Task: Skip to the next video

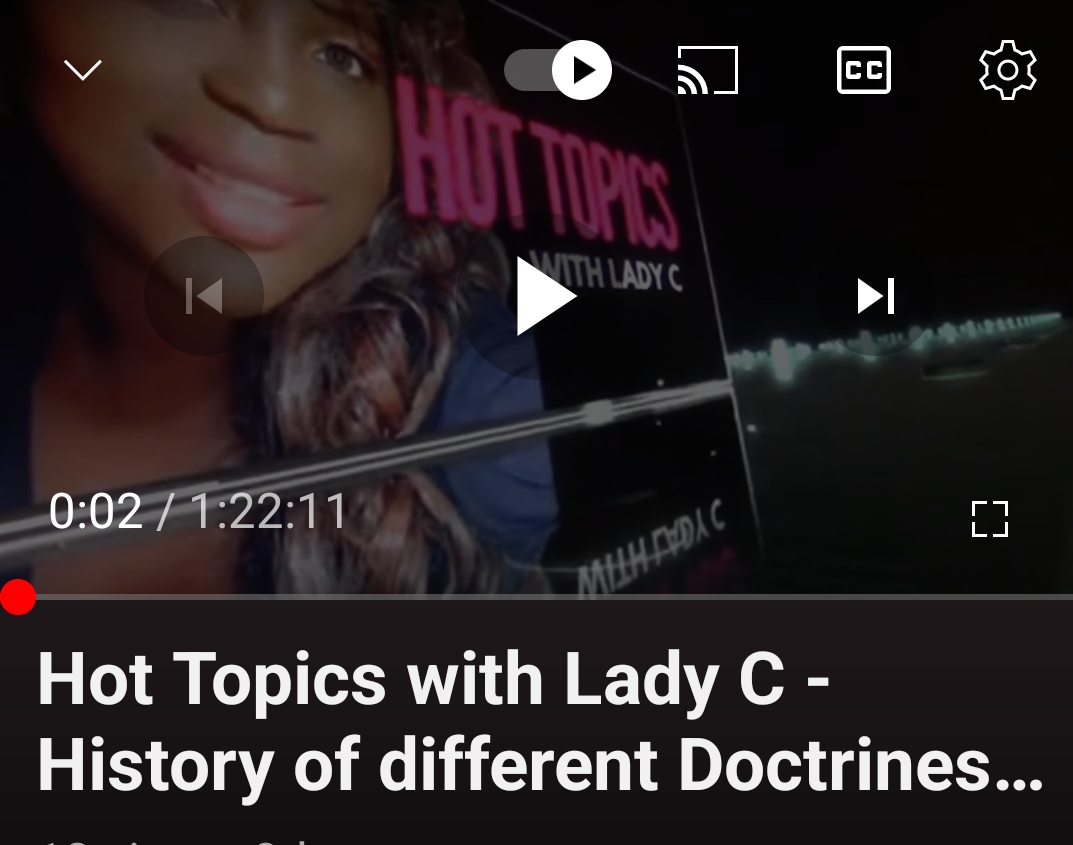Action: [x=875, y=296]
